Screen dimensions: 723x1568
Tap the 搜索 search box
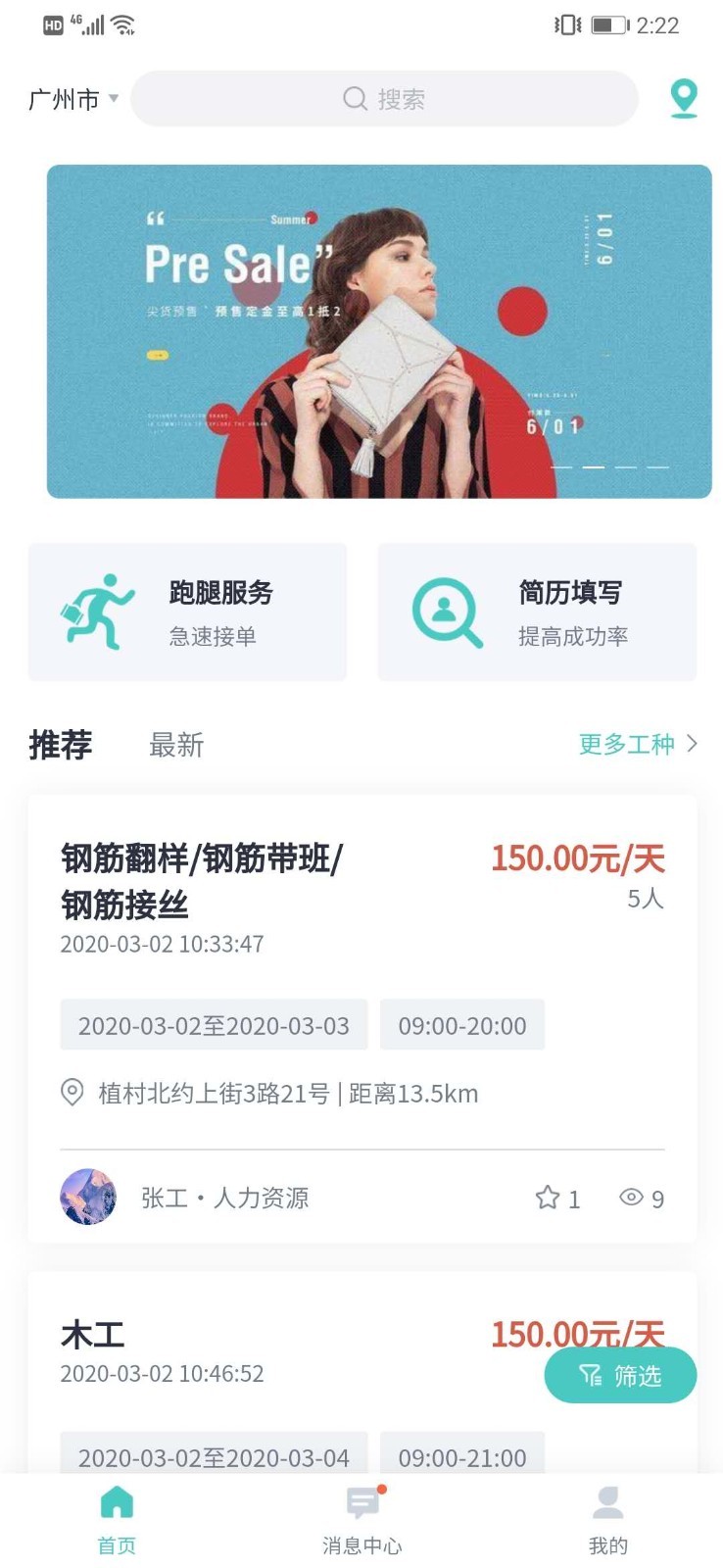[384, 99]
